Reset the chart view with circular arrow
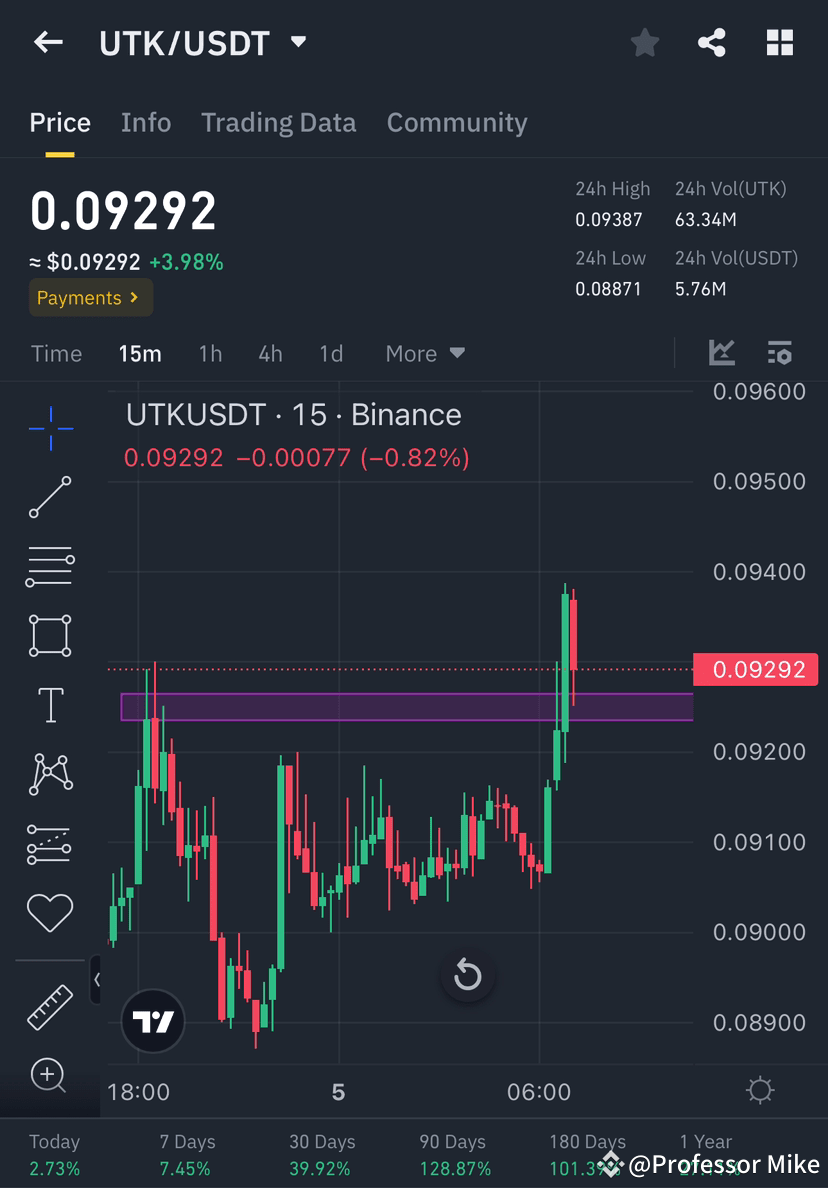 click(468, 975)
